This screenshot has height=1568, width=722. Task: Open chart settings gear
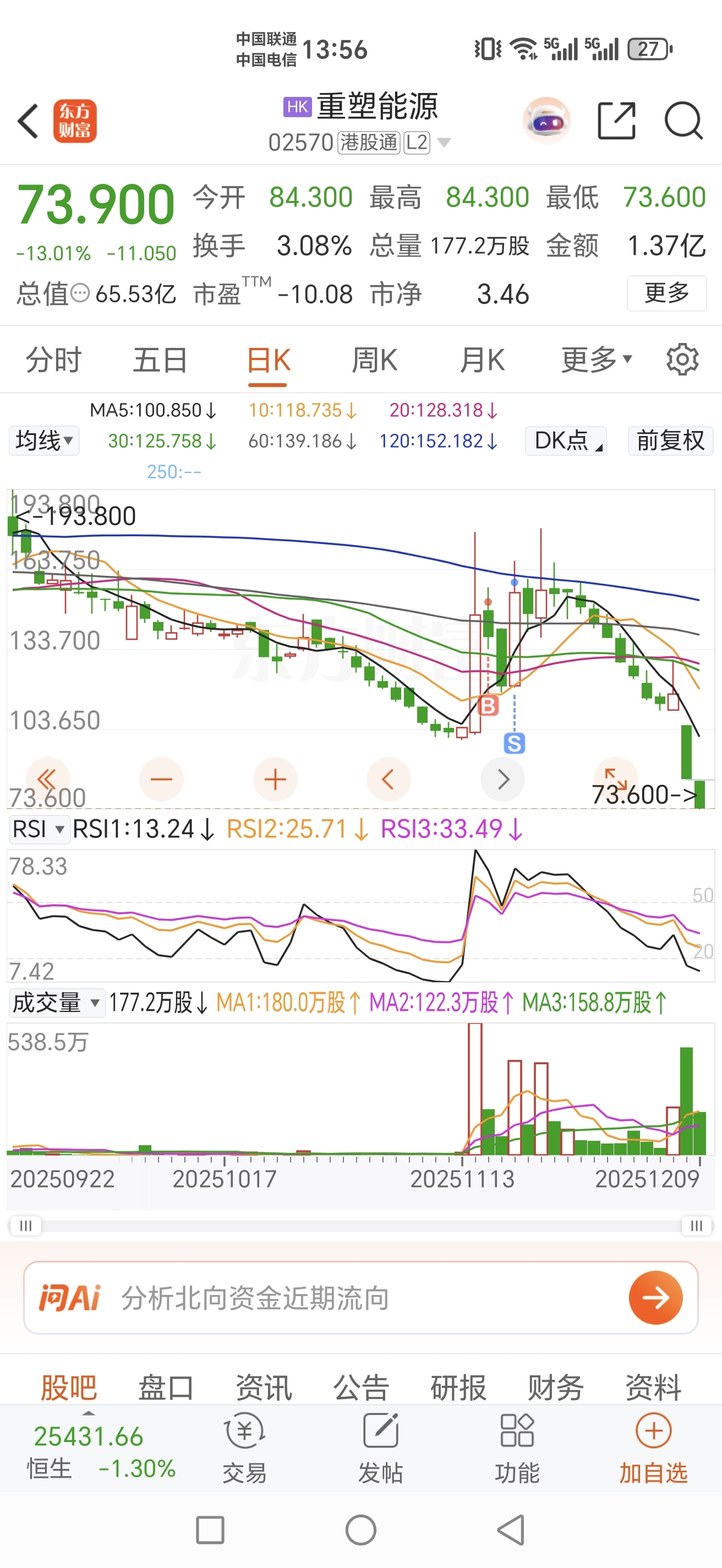(x=682, y=360)
